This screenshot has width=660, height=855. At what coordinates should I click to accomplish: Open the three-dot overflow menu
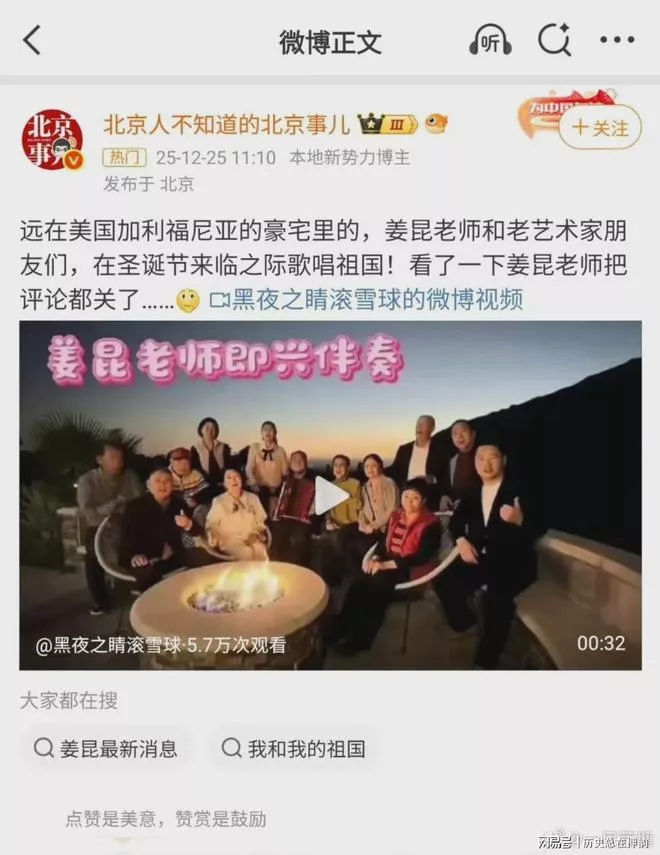click(x=616, y=41)
